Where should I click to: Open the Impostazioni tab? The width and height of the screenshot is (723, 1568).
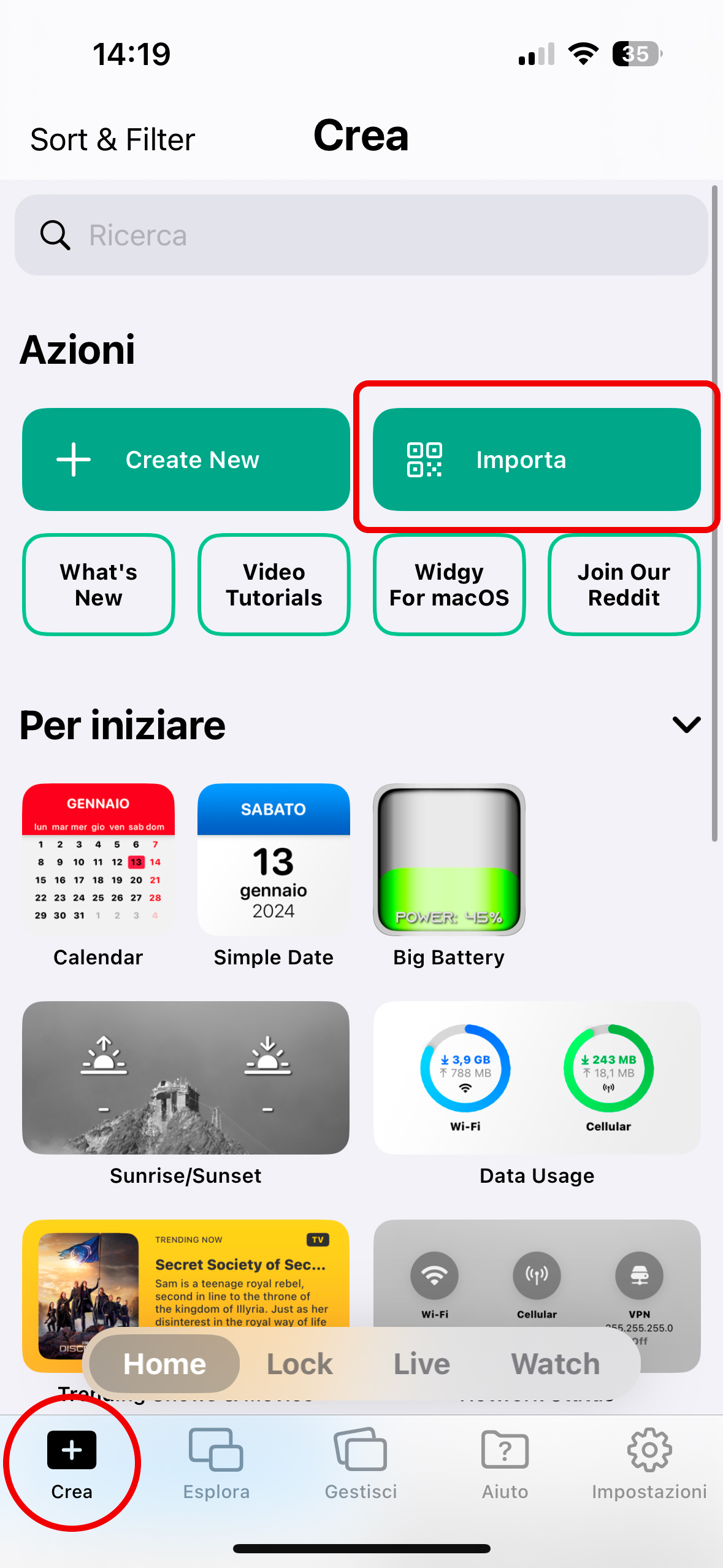click(x=649, y=1463)
